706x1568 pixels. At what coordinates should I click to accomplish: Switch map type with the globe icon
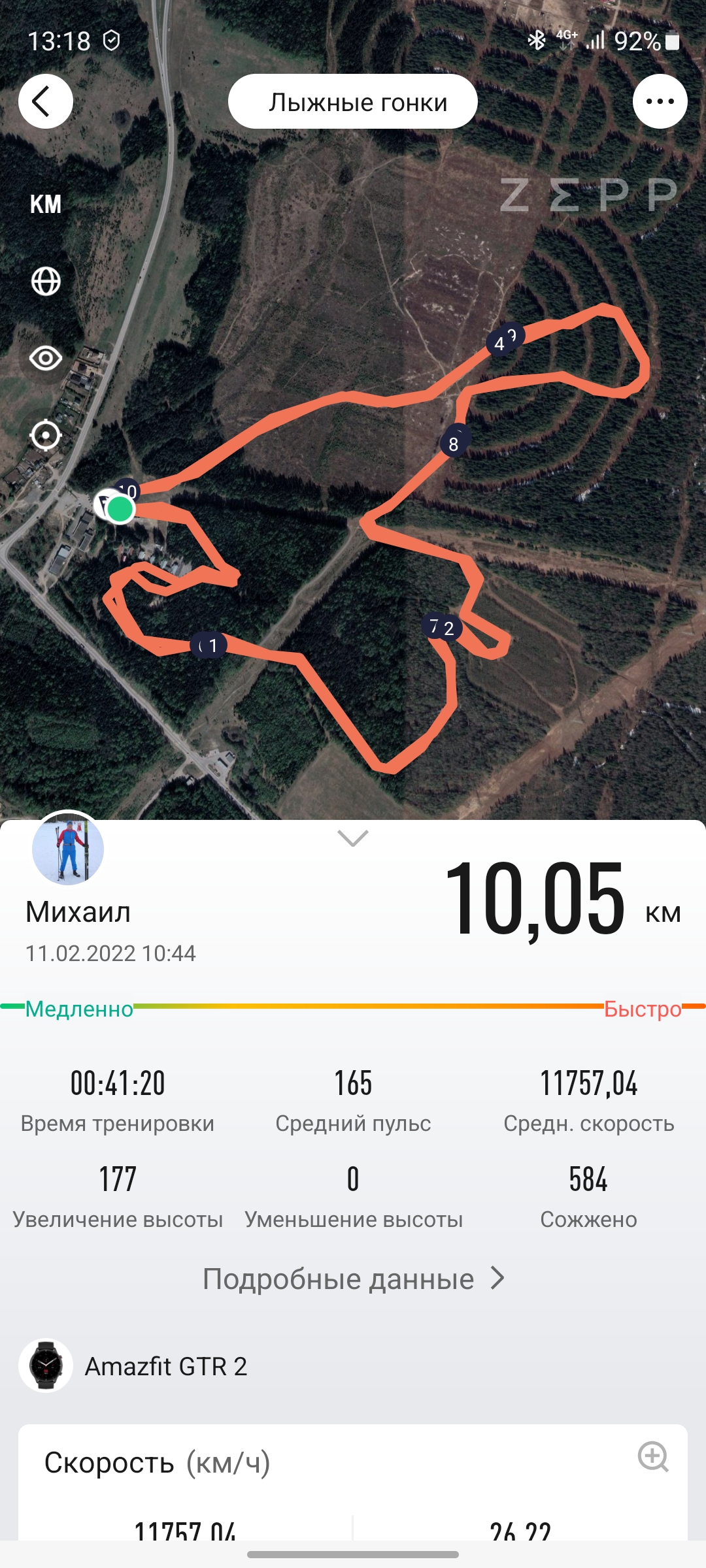coord(46,282)
